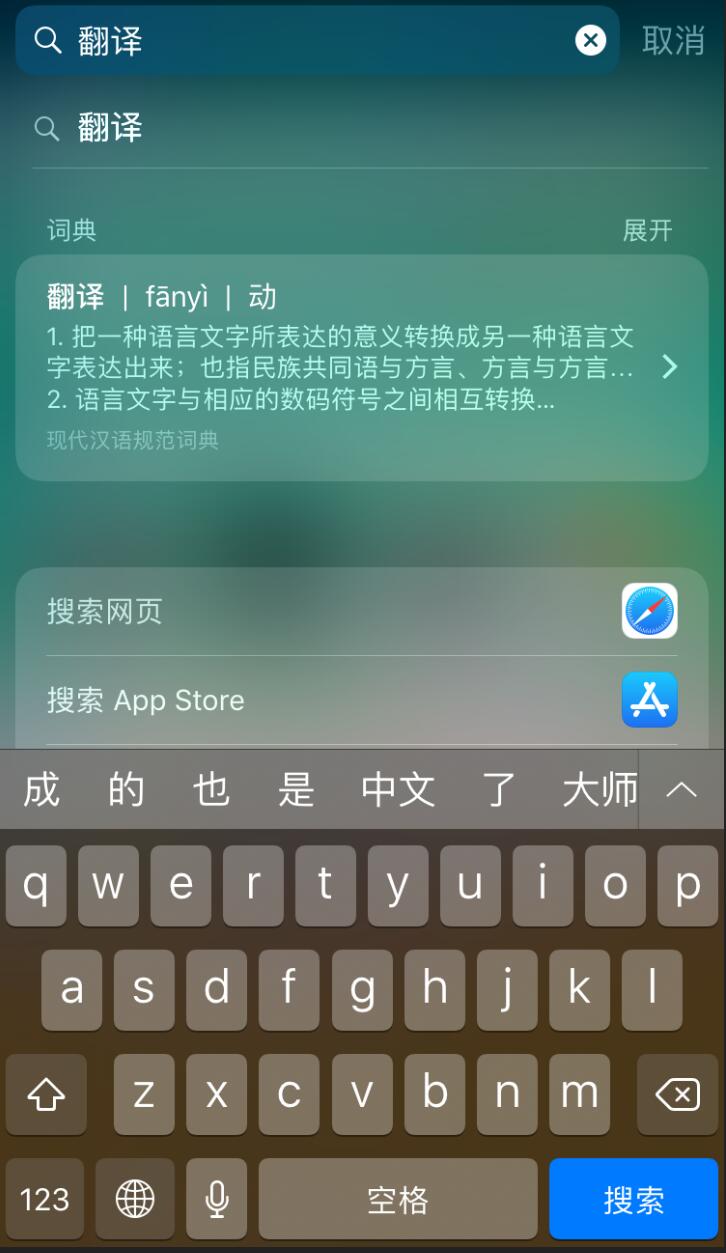Tap the dictation microphone icon
Screen dimensions: 726x1253
[x=216, y=1198]
